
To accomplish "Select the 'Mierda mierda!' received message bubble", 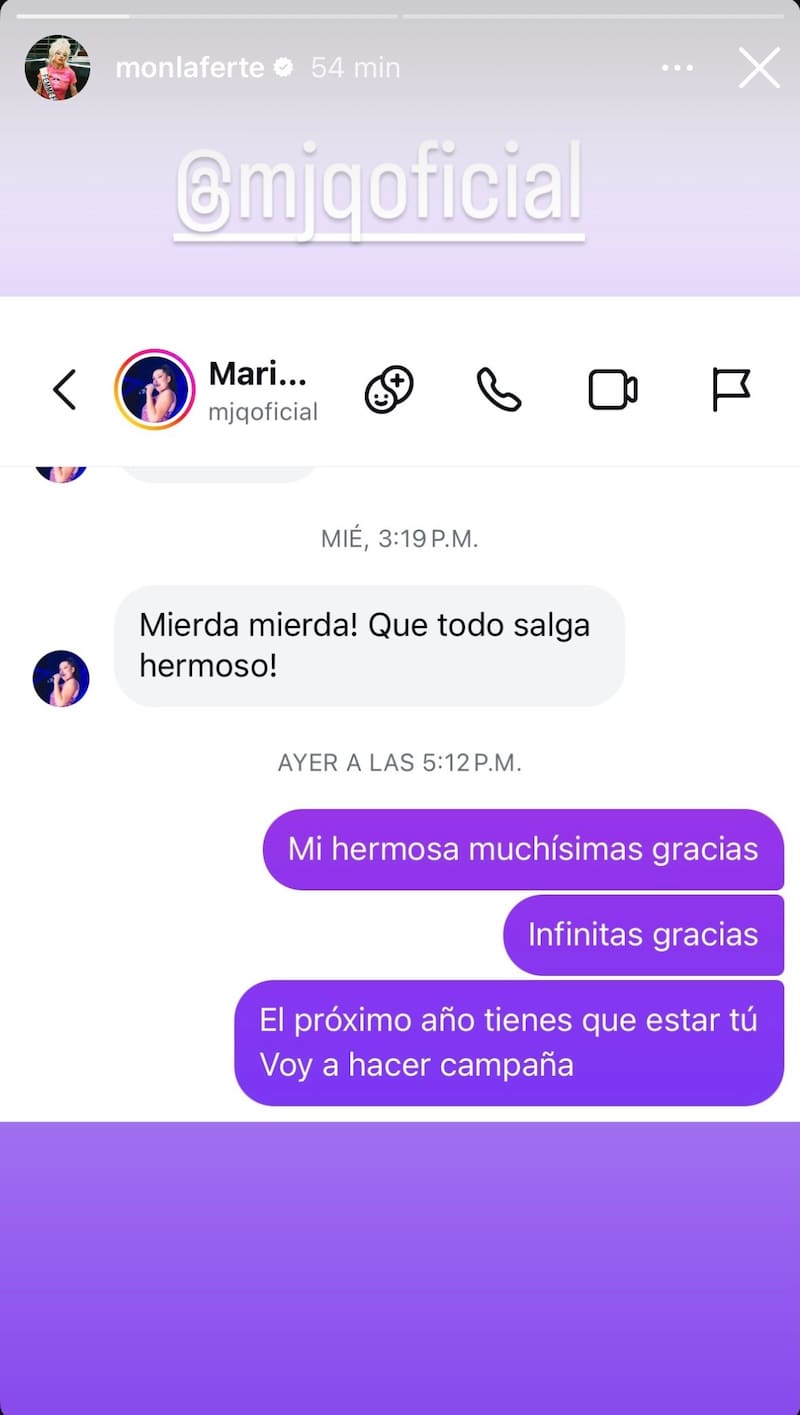I will tap(370, 645).
